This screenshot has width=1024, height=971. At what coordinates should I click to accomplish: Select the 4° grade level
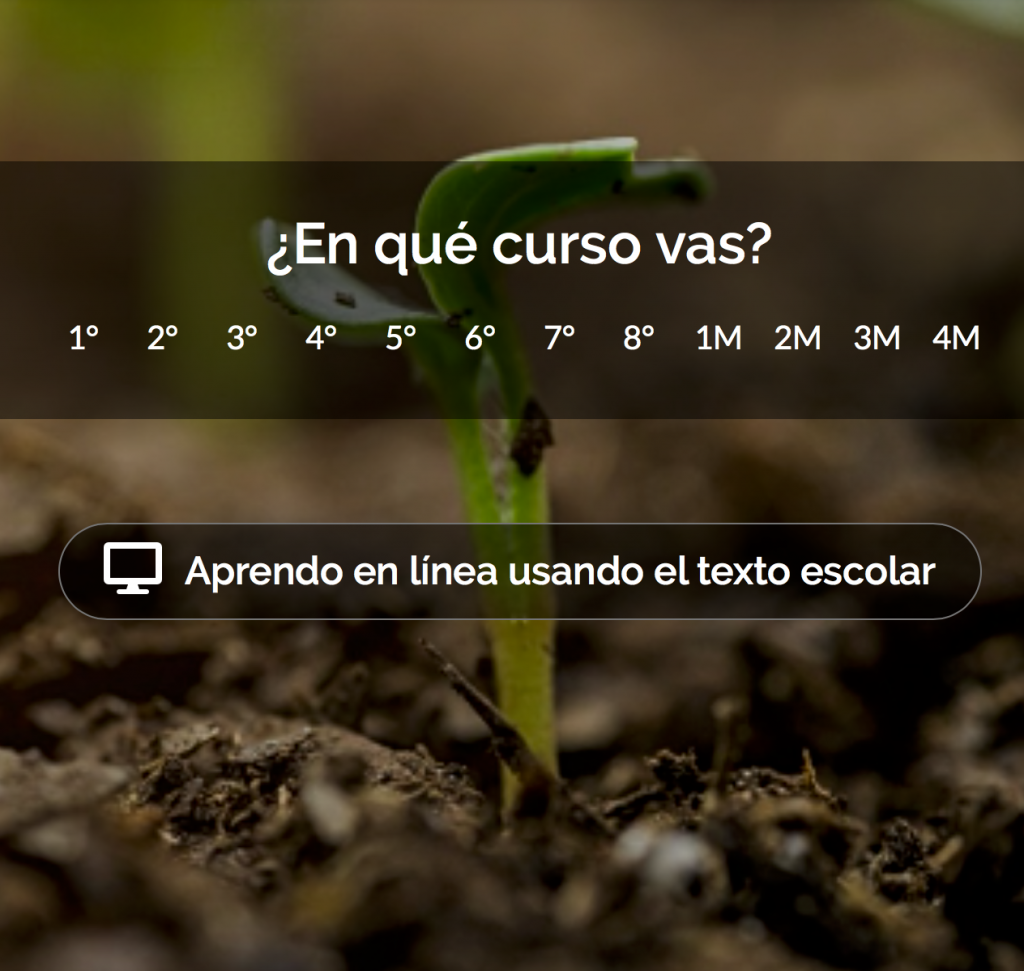(321, 338)
